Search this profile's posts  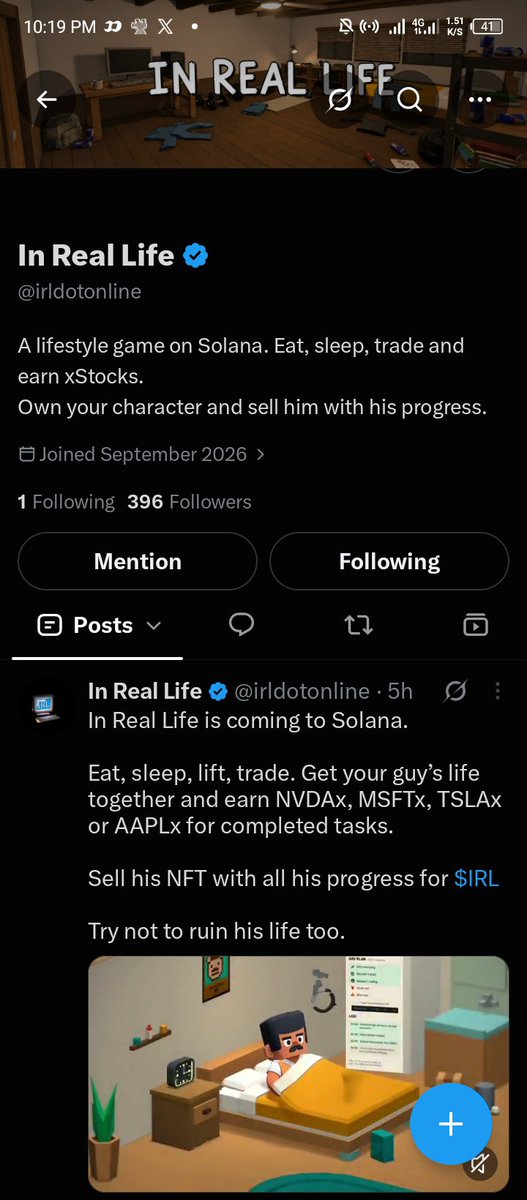410,99
